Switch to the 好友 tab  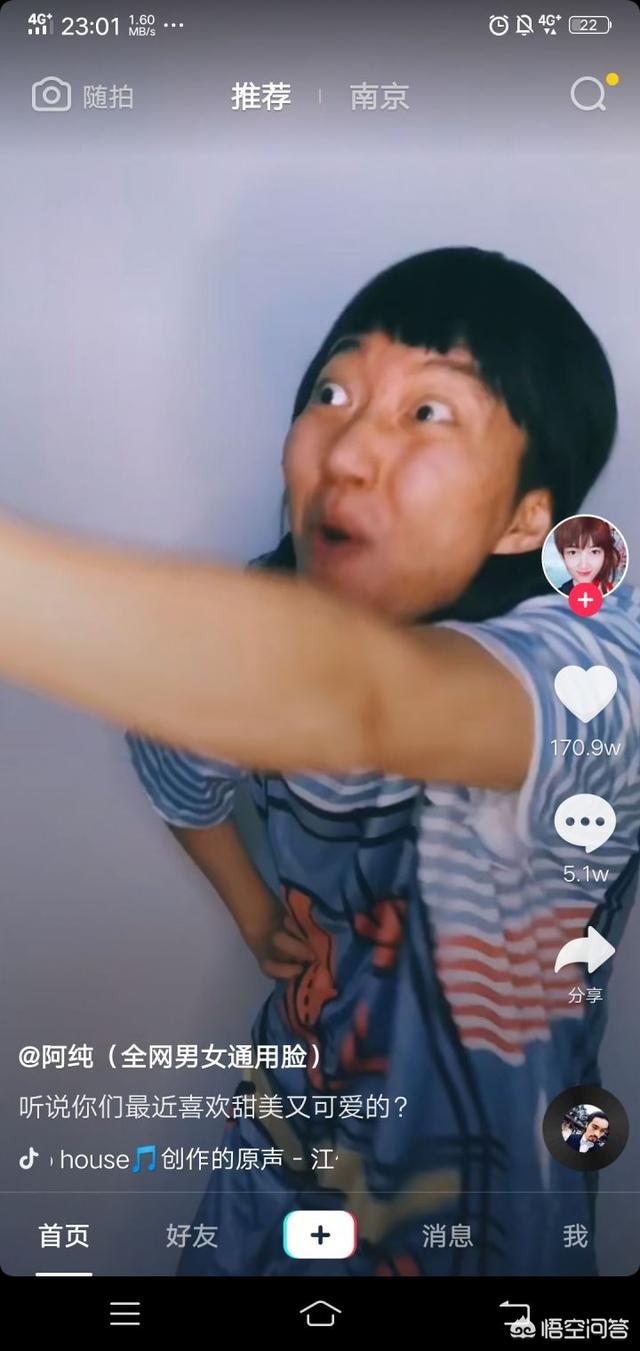pyautogui.click(x=191, y=1236)
